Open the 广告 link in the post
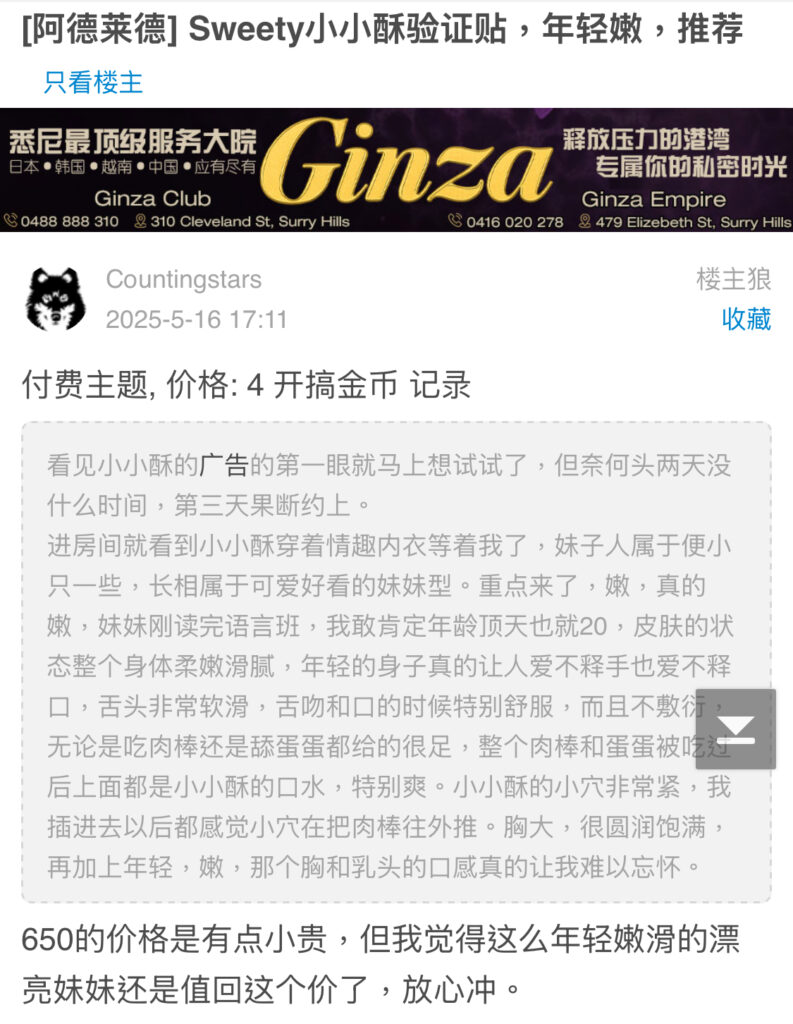Viewport: 793px width, 1024px height. coord(223,465)
